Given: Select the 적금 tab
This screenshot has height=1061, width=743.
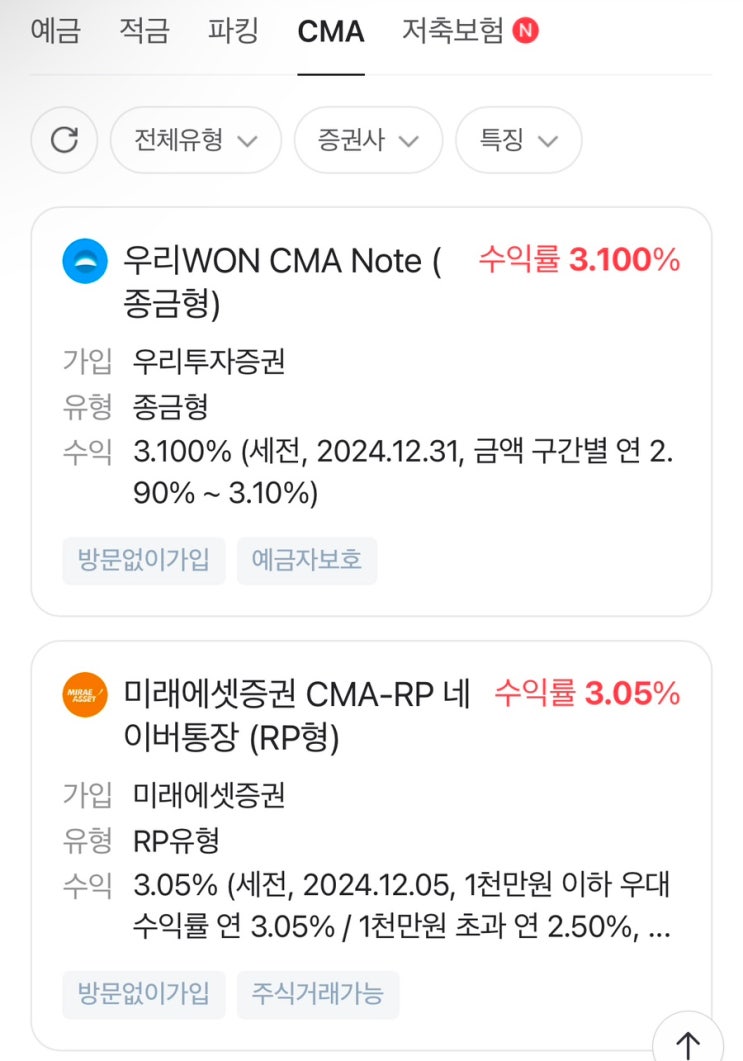Looking at the screenshot, I should 144,32.
